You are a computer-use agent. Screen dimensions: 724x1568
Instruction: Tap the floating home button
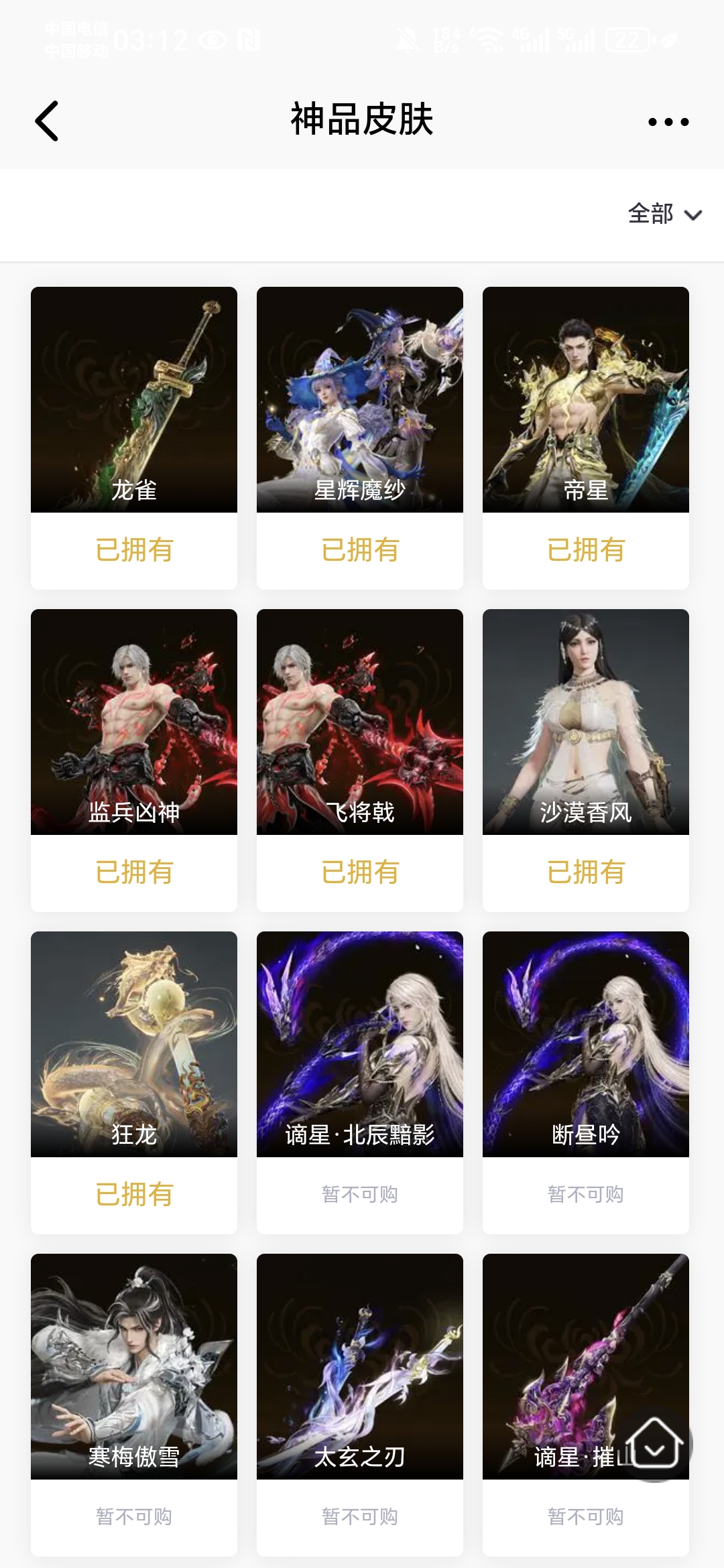click(654, 1443)
